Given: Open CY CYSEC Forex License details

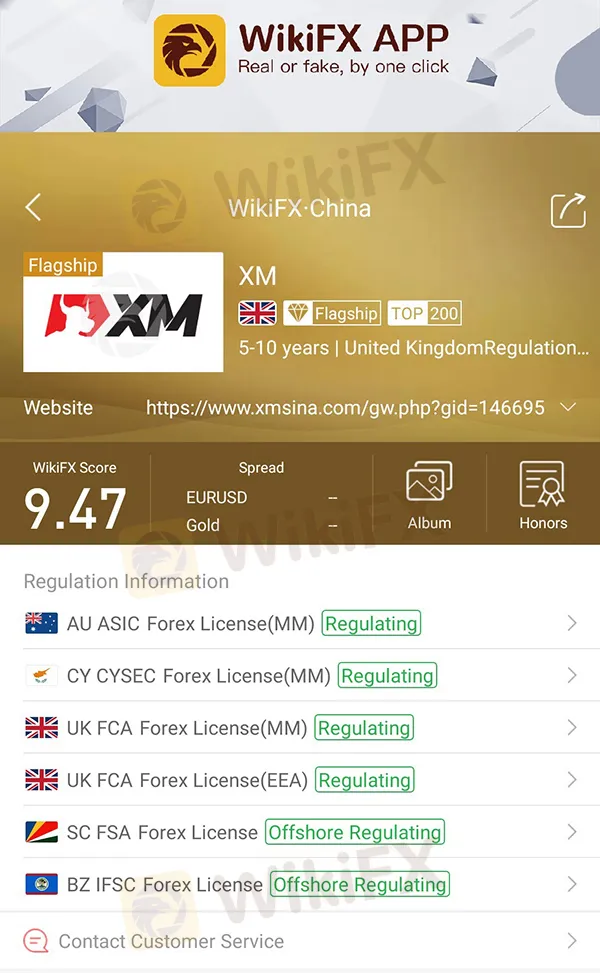Looking at the screenshot, I should (300, 676).
